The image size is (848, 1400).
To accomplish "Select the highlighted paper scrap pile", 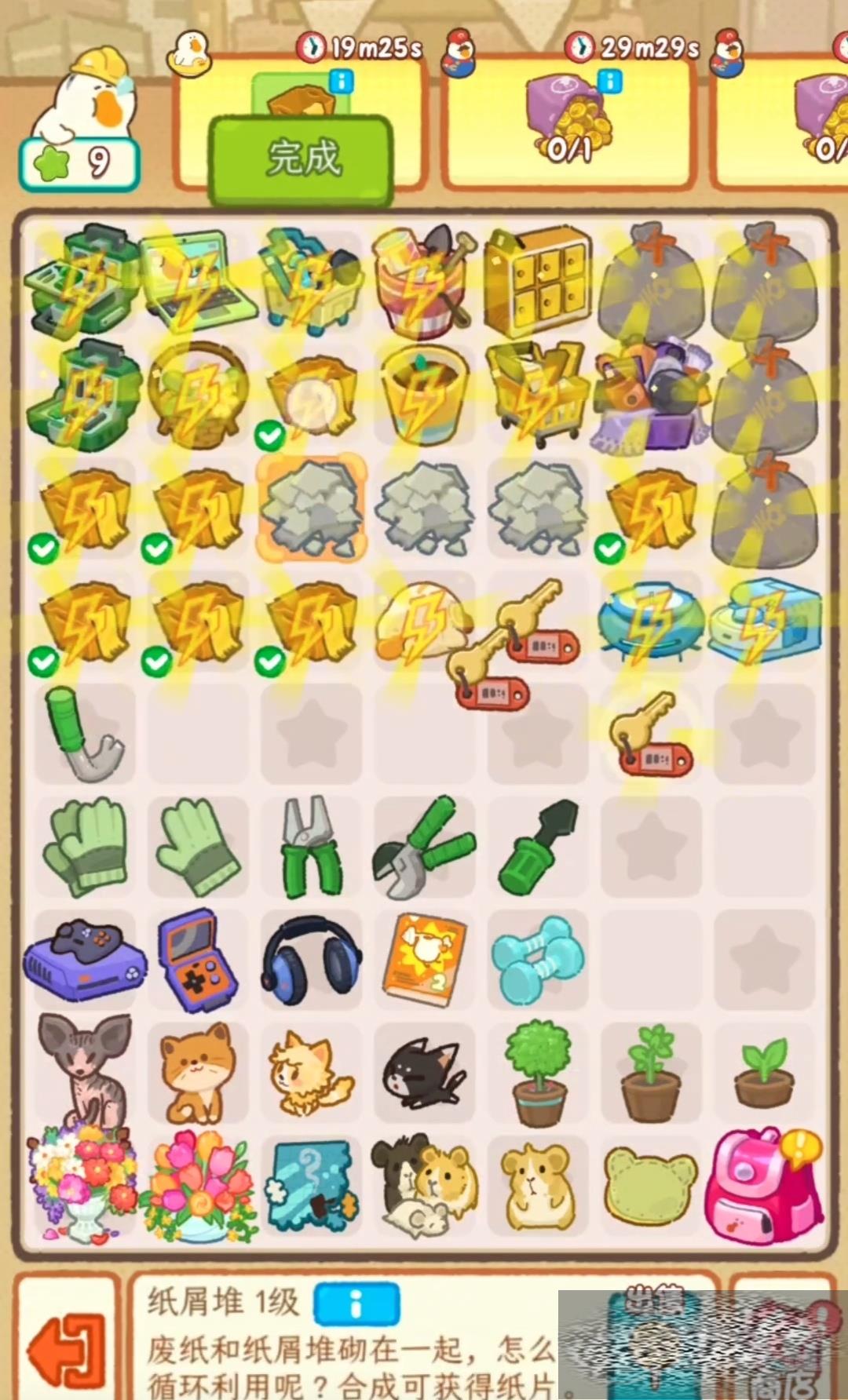I will click(311, 509).
